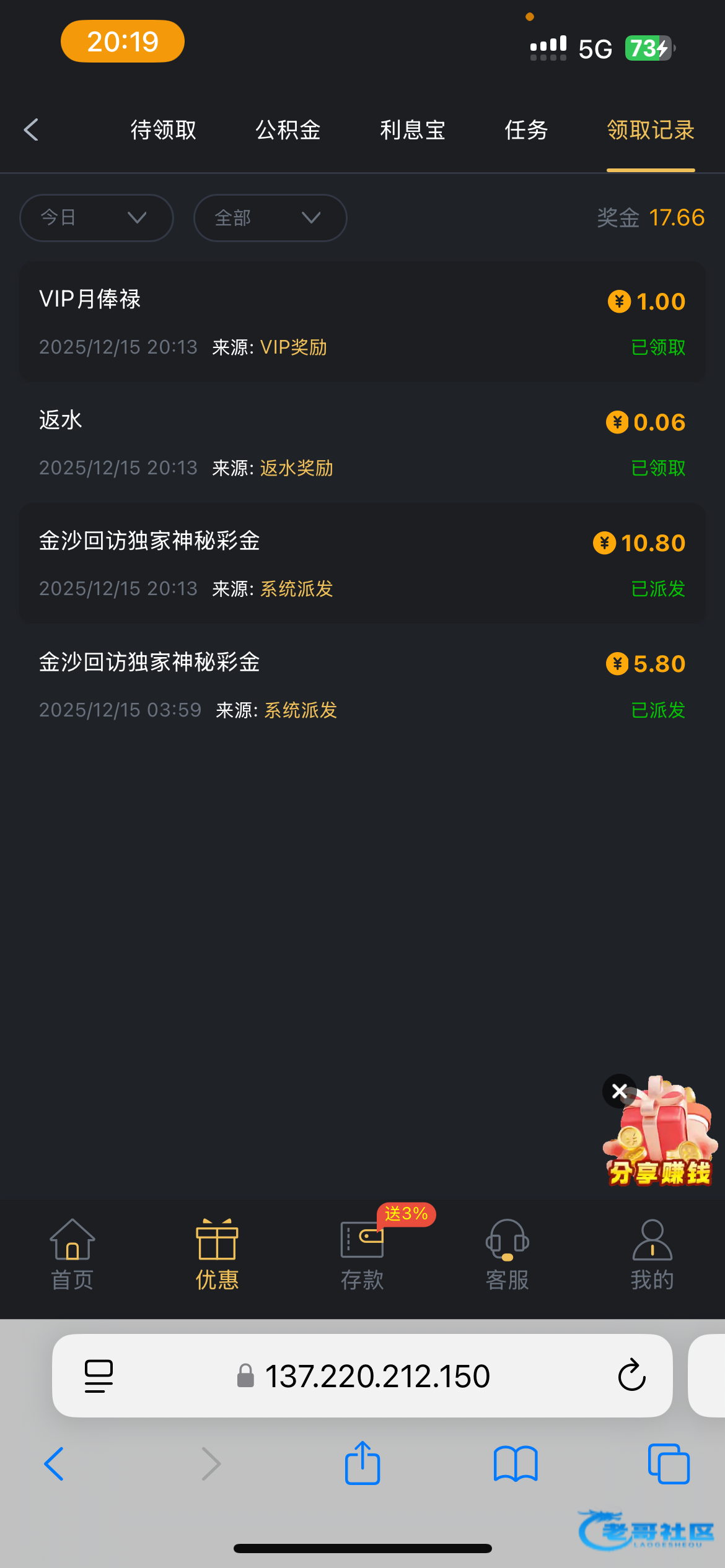The height and width of the screenshot is (1568, 725).
Task: Expand the 今日 date dropdown
Action: 96,218
